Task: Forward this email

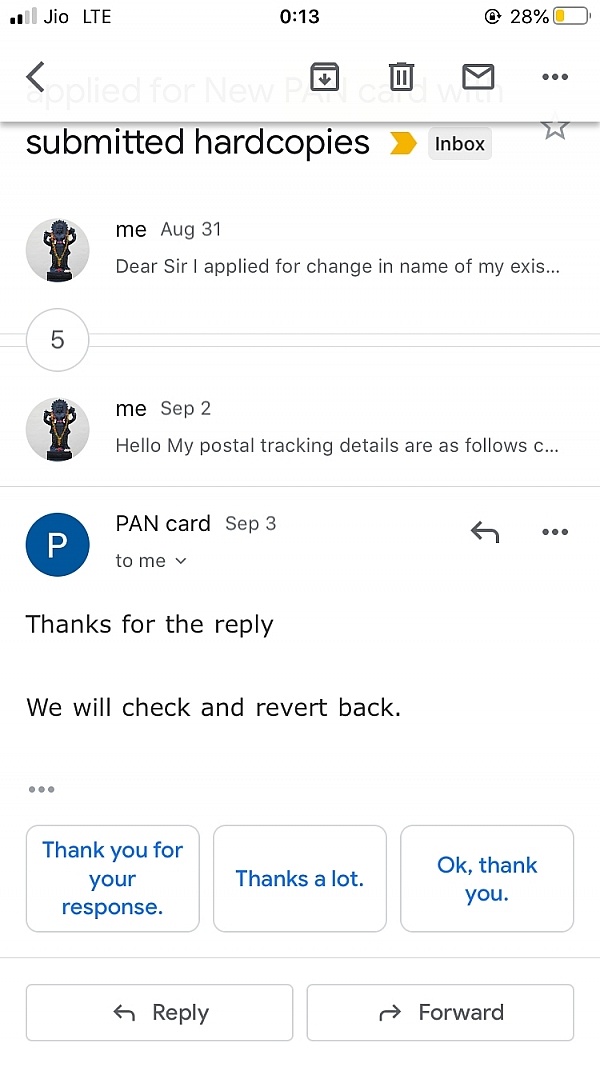Action: point(440,1013)
